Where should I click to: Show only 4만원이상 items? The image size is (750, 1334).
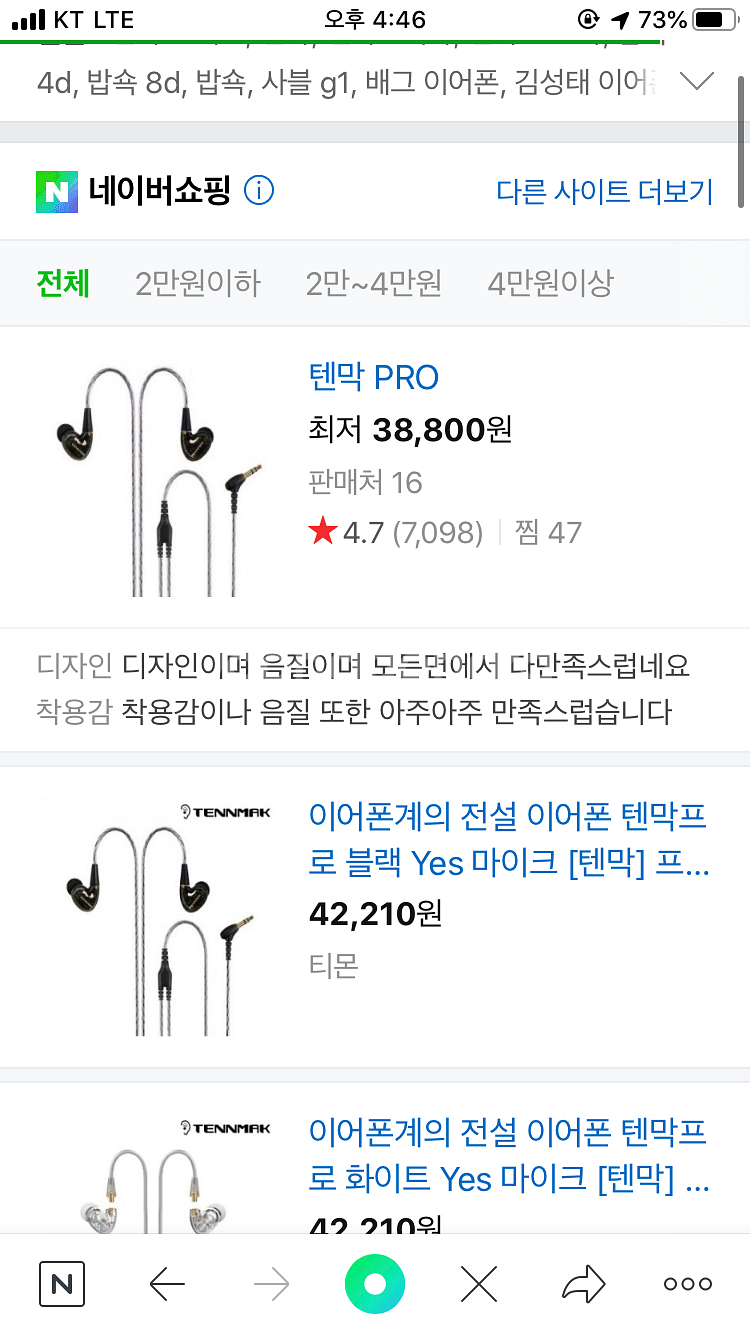point(550,284)
